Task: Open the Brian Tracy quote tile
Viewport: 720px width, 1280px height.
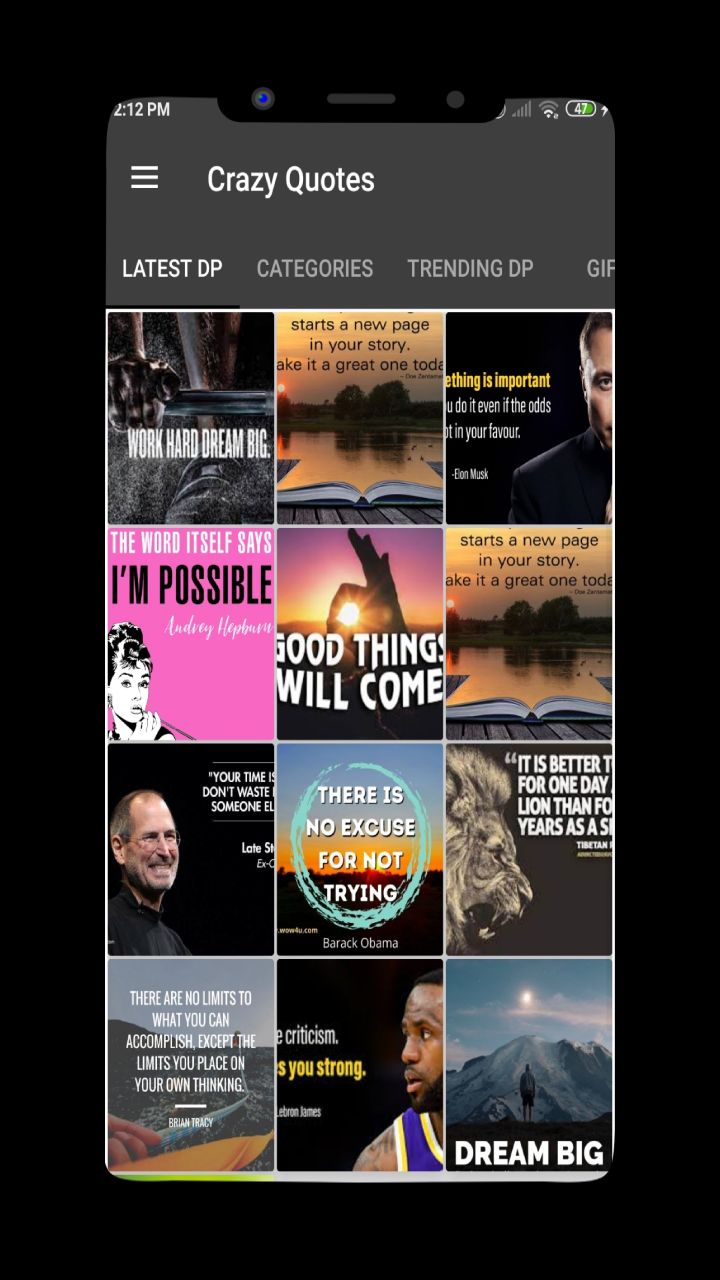Action: click(191, 1065)
